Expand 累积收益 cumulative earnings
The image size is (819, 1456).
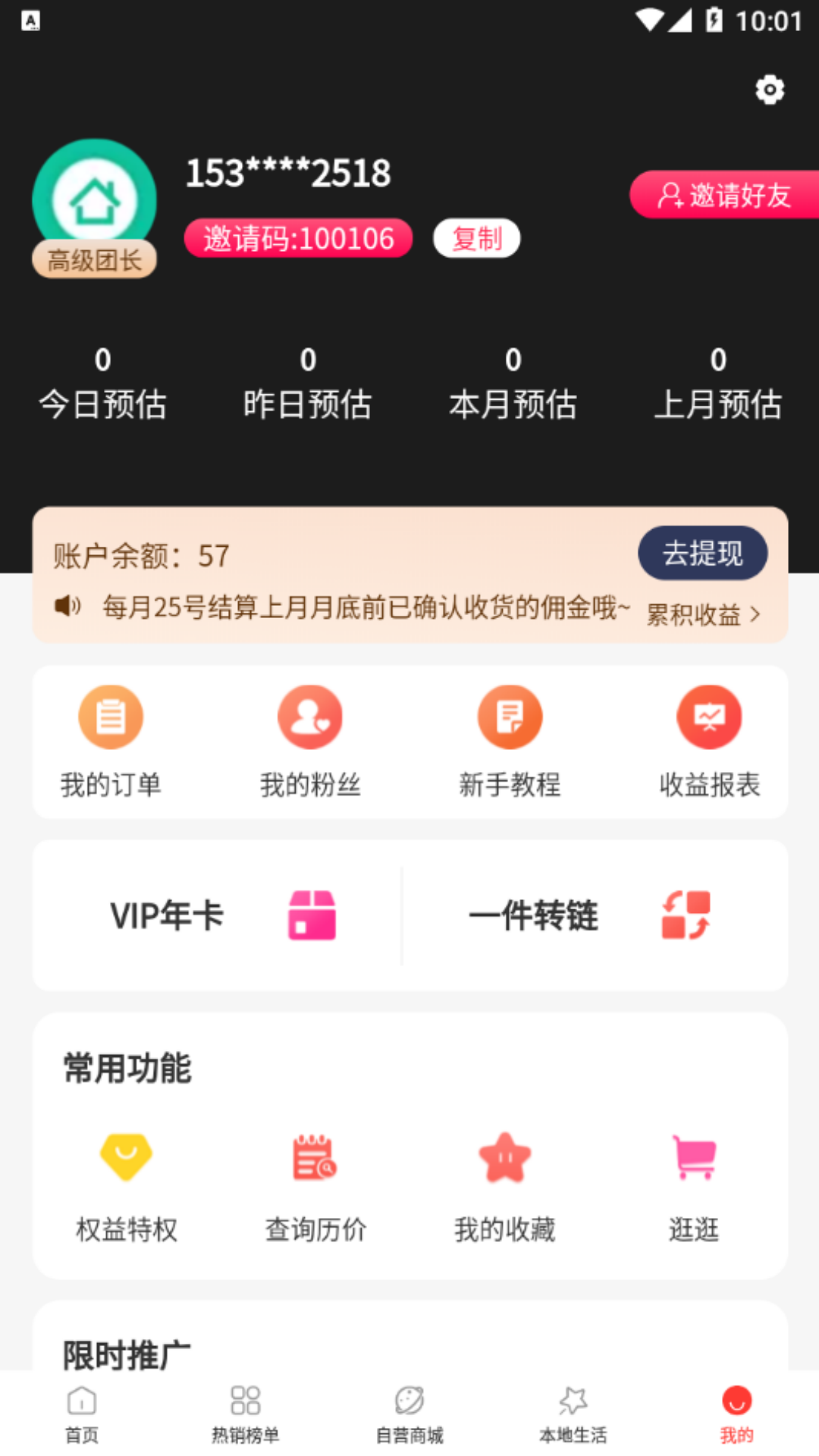(704, 615)
